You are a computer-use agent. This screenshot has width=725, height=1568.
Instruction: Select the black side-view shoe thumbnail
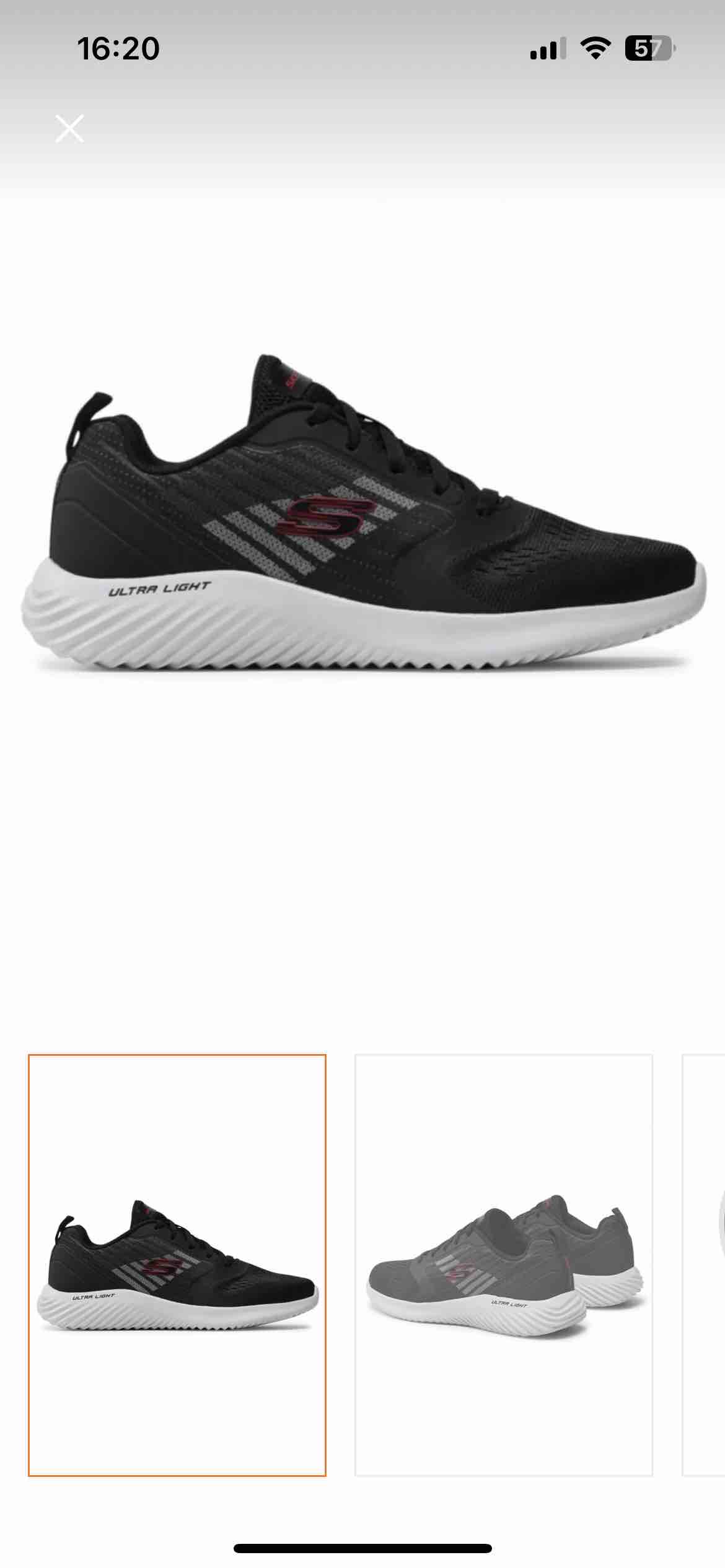177,1265
